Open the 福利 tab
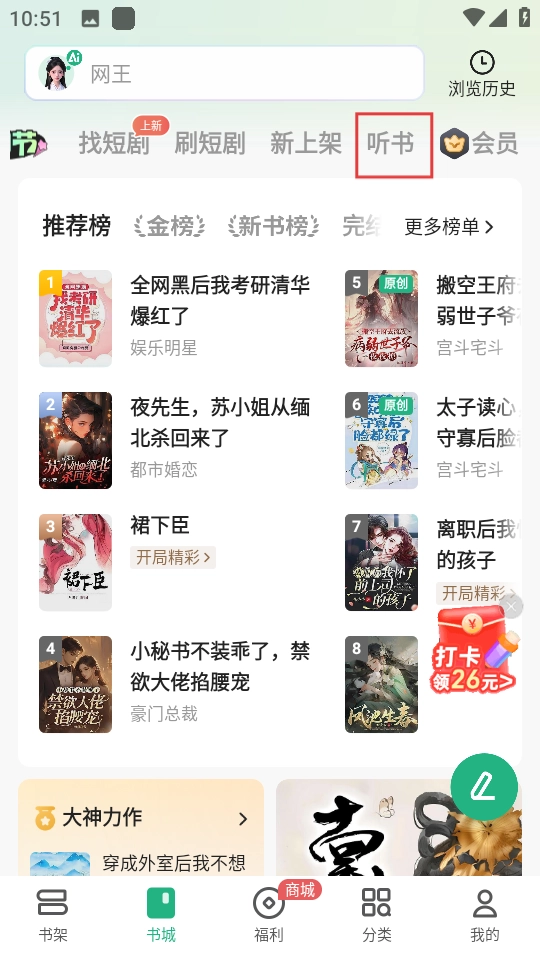The width and height of the screenshot is (540, 960). [269, 916]
